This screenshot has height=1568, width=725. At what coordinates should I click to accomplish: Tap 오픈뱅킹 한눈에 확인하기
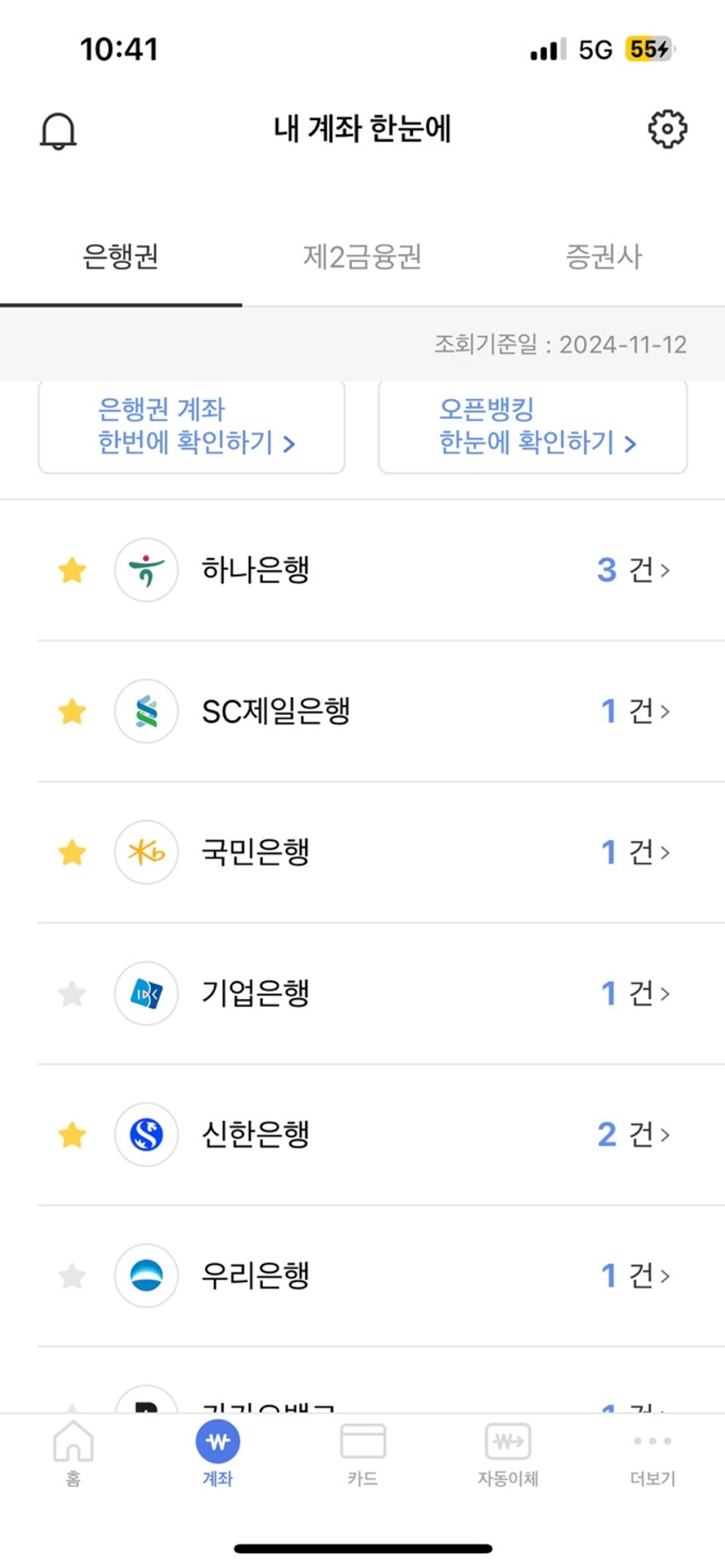coord(532,426)
